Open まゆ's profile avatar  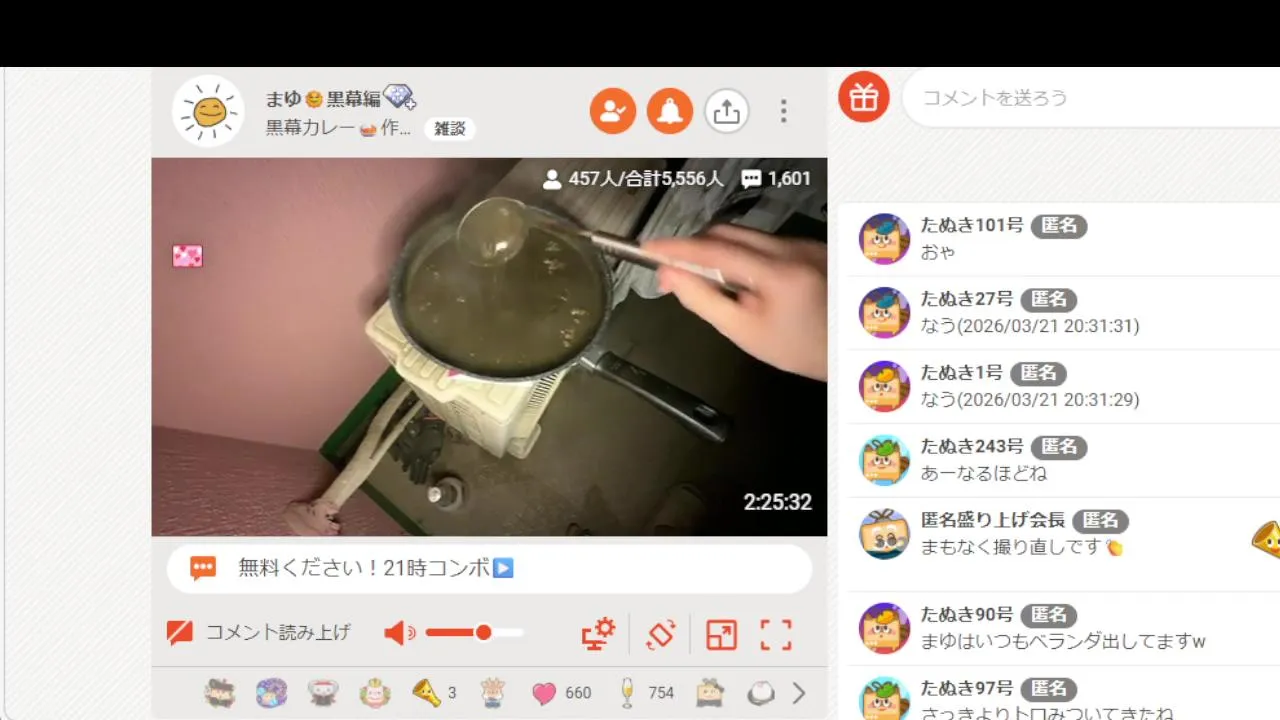[x=208, y=111]
